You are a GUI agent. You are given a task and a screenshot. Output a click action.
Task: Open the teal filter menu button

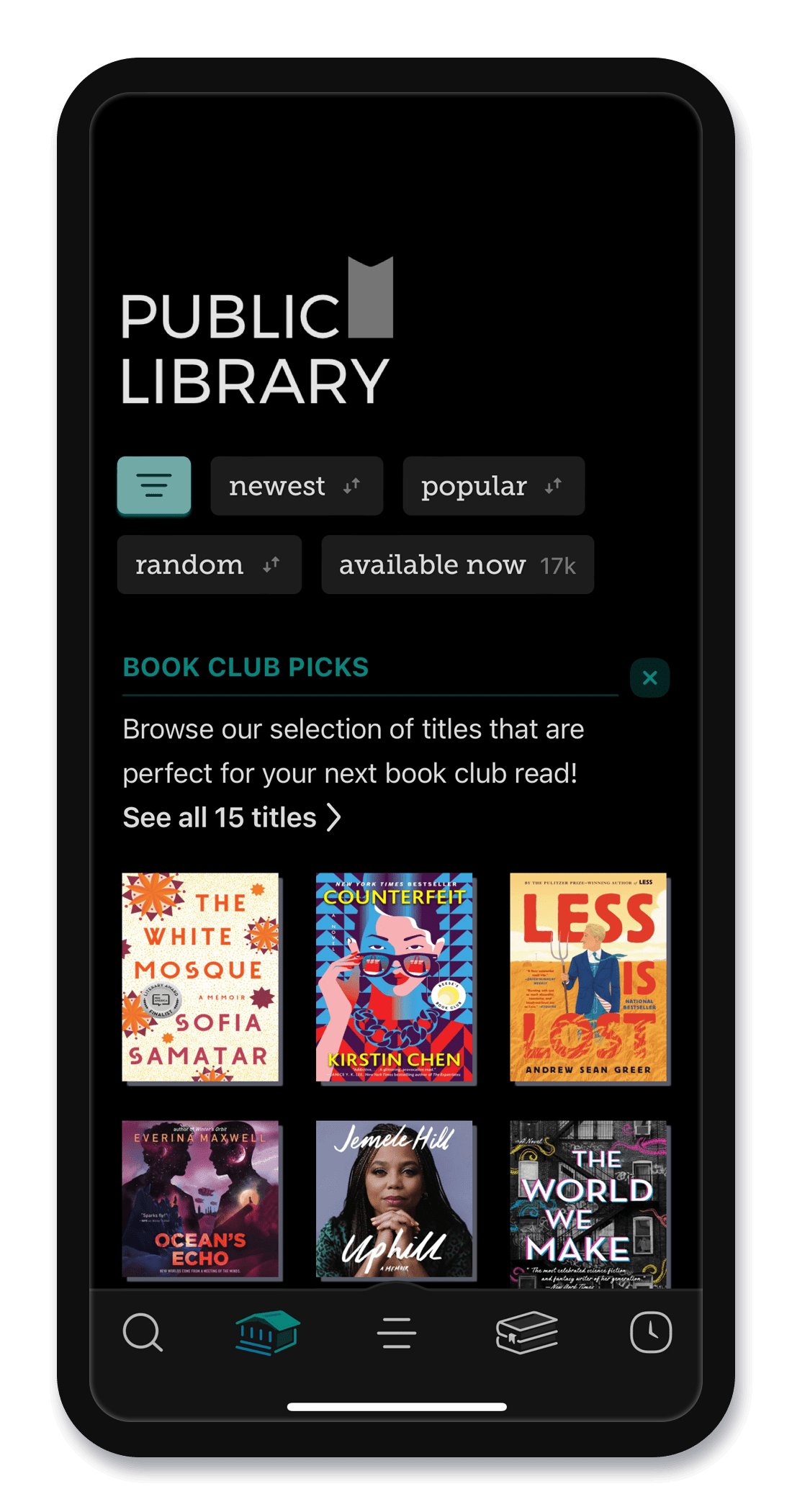(154, 485)
